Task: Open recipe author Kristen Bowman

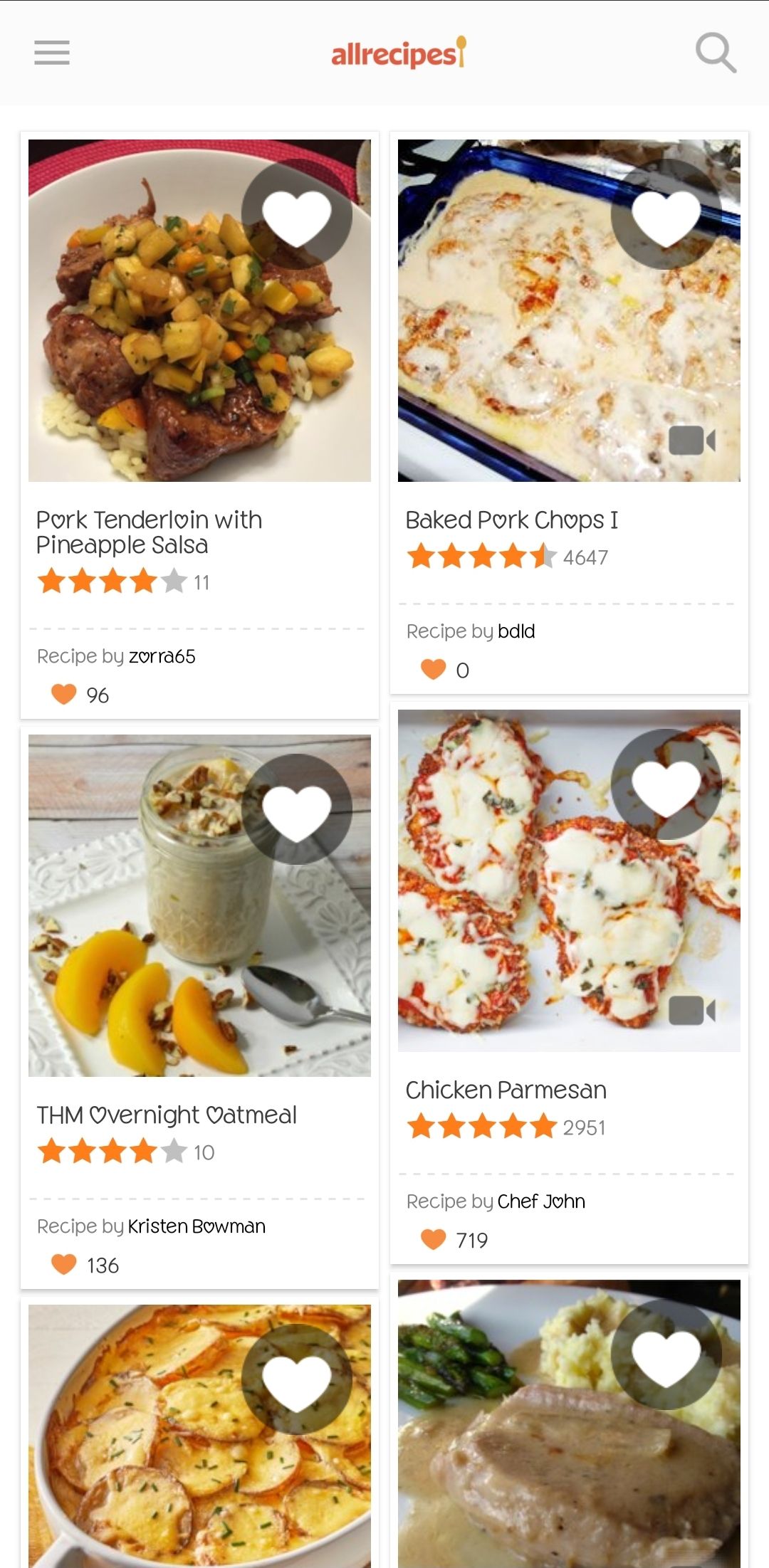Action: 197,1226
